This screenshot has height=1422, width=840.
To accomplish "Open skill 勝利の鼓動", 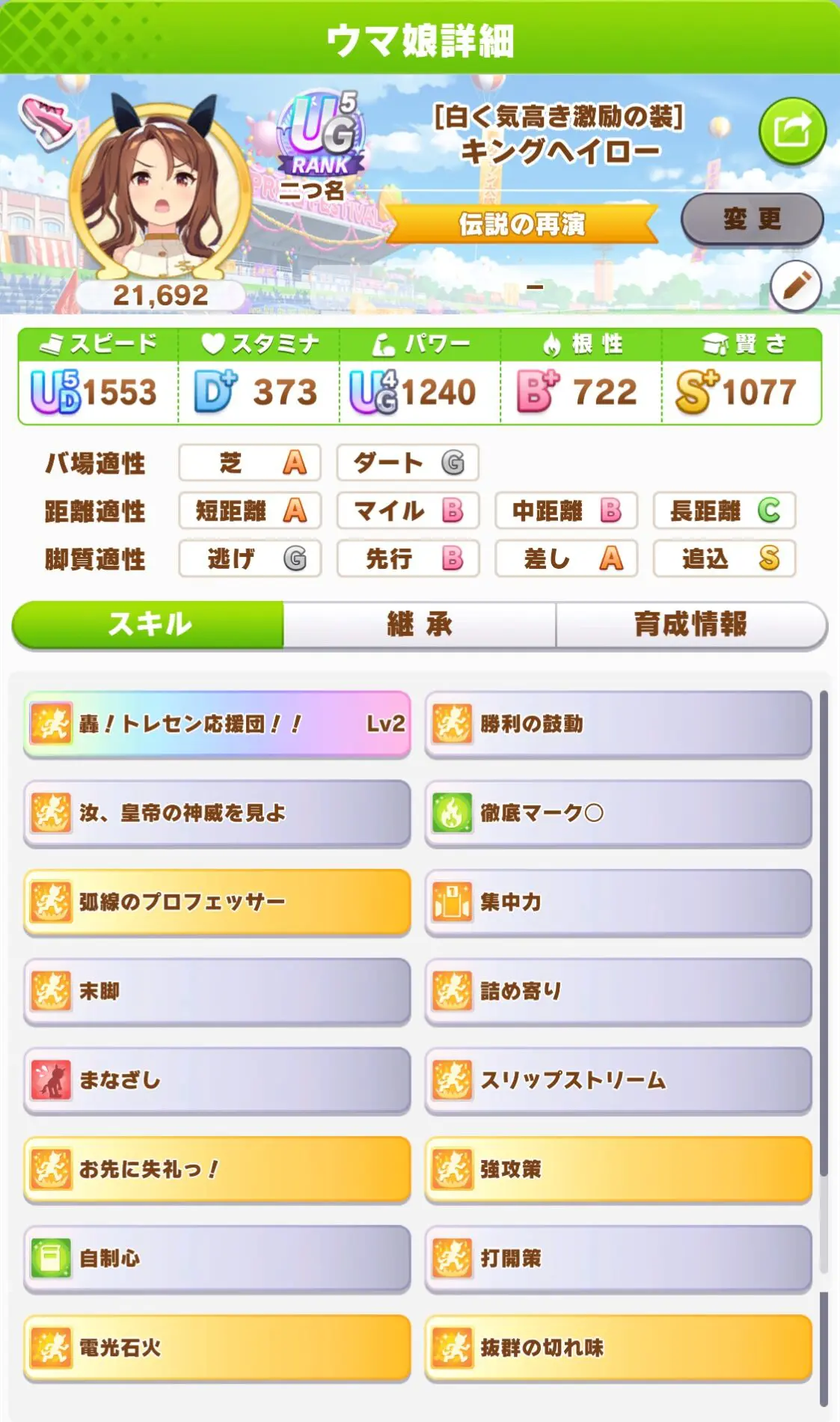I will (618, 724).
